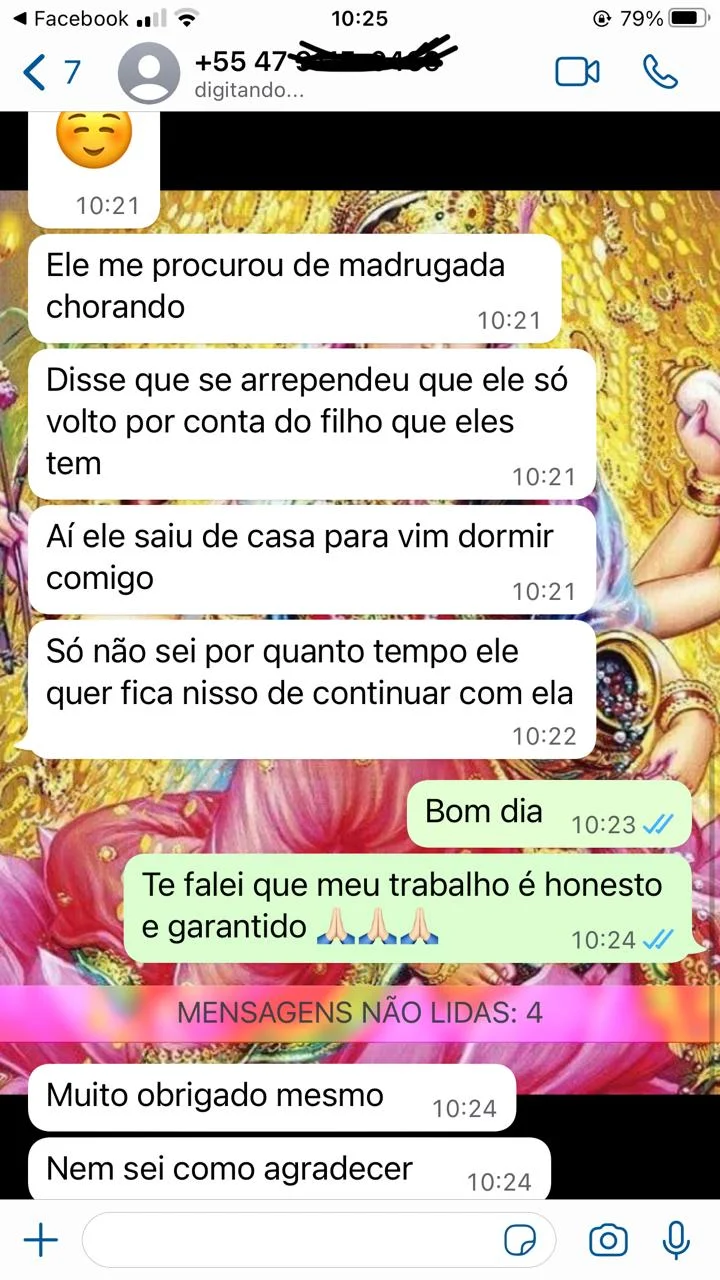Open the attachment plus menu
Screen dimensions: 720x1280
41,1241
